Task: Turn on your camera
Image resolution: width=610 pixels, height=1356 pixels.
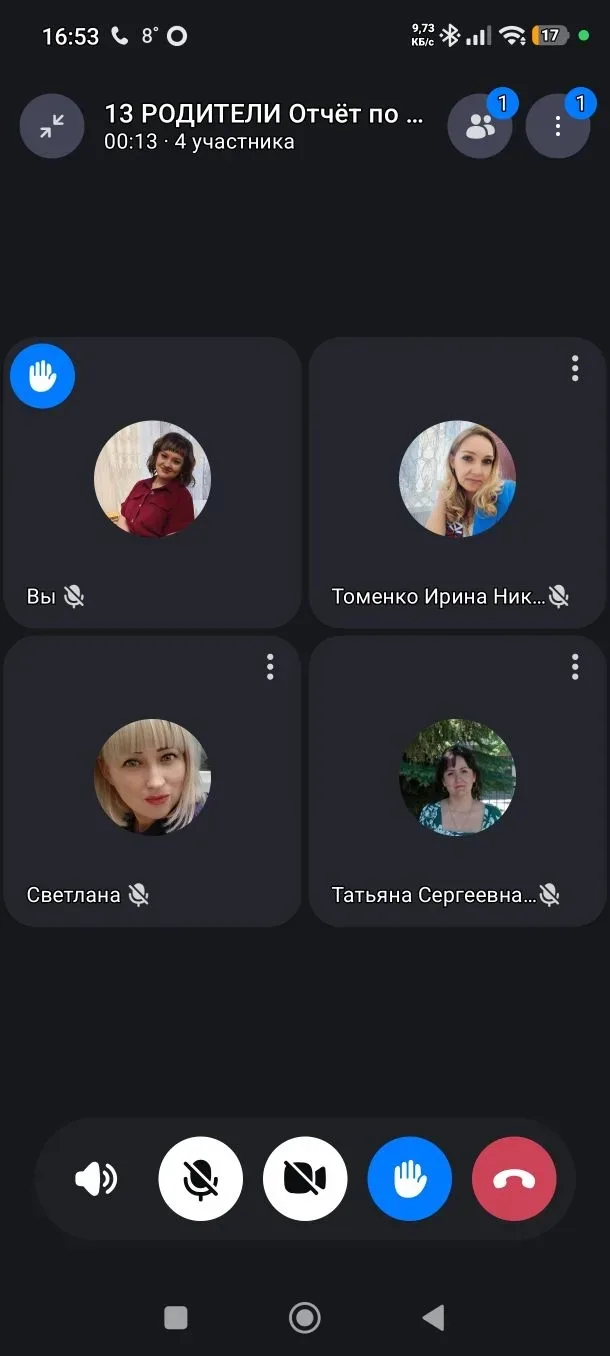Action: pos(305,1179)
